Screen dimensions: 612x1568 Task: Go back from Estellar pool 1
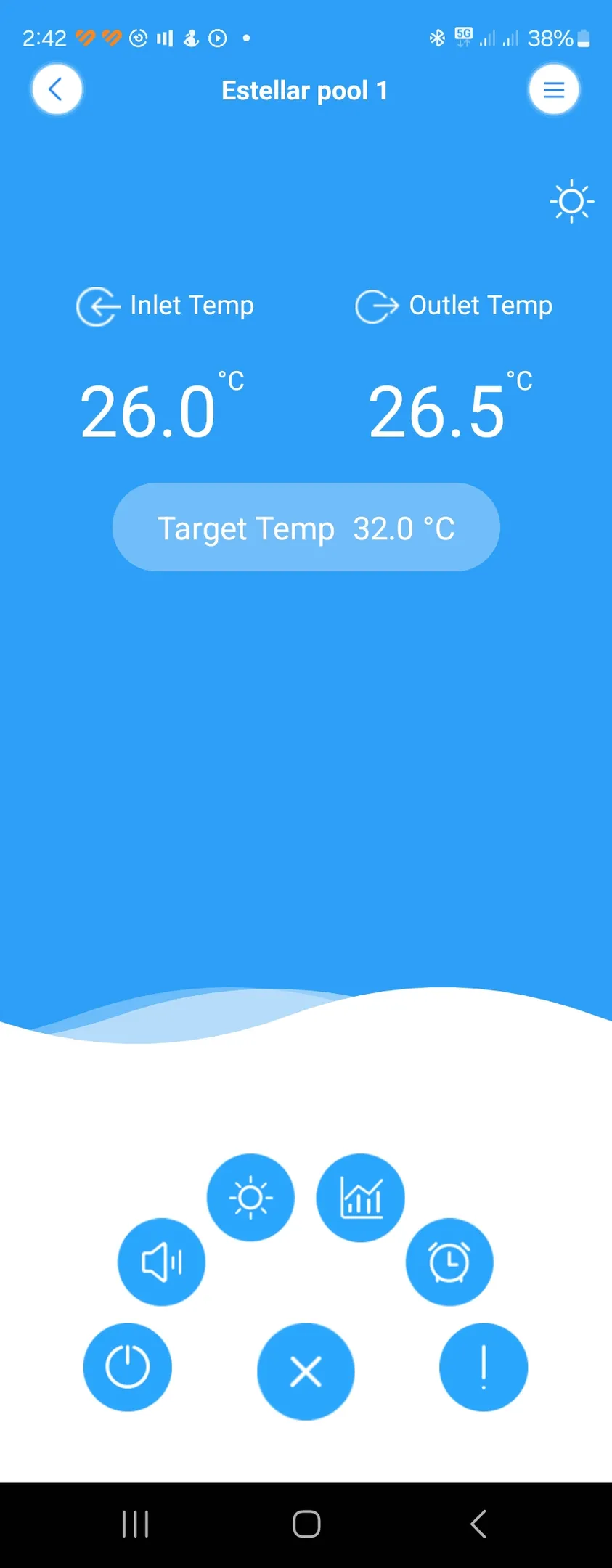click(x=57, y=90)
